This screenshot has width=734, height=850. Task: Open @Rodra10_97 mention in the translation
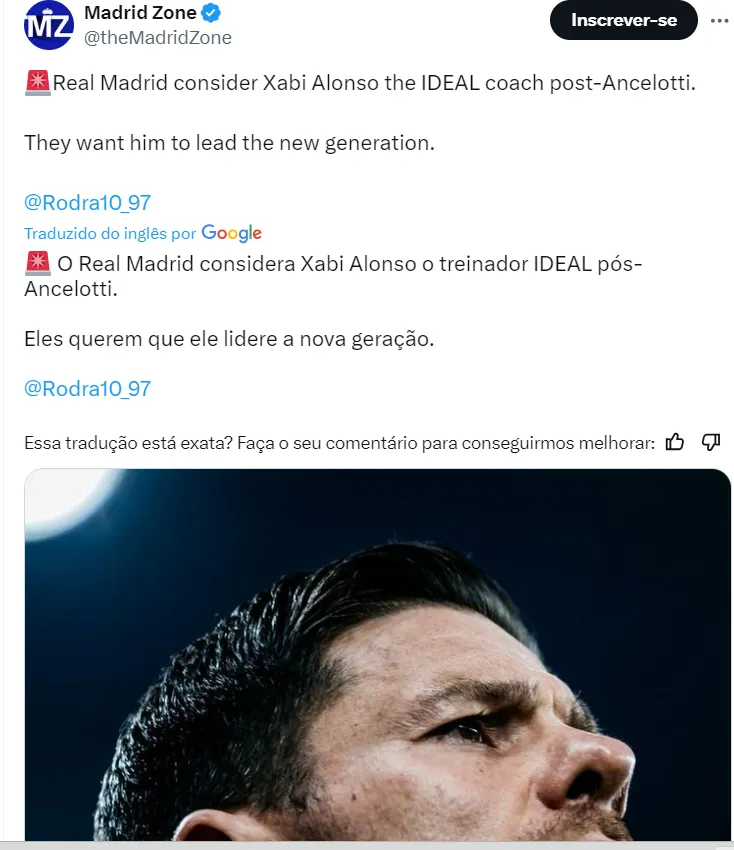tap(87, 388)
